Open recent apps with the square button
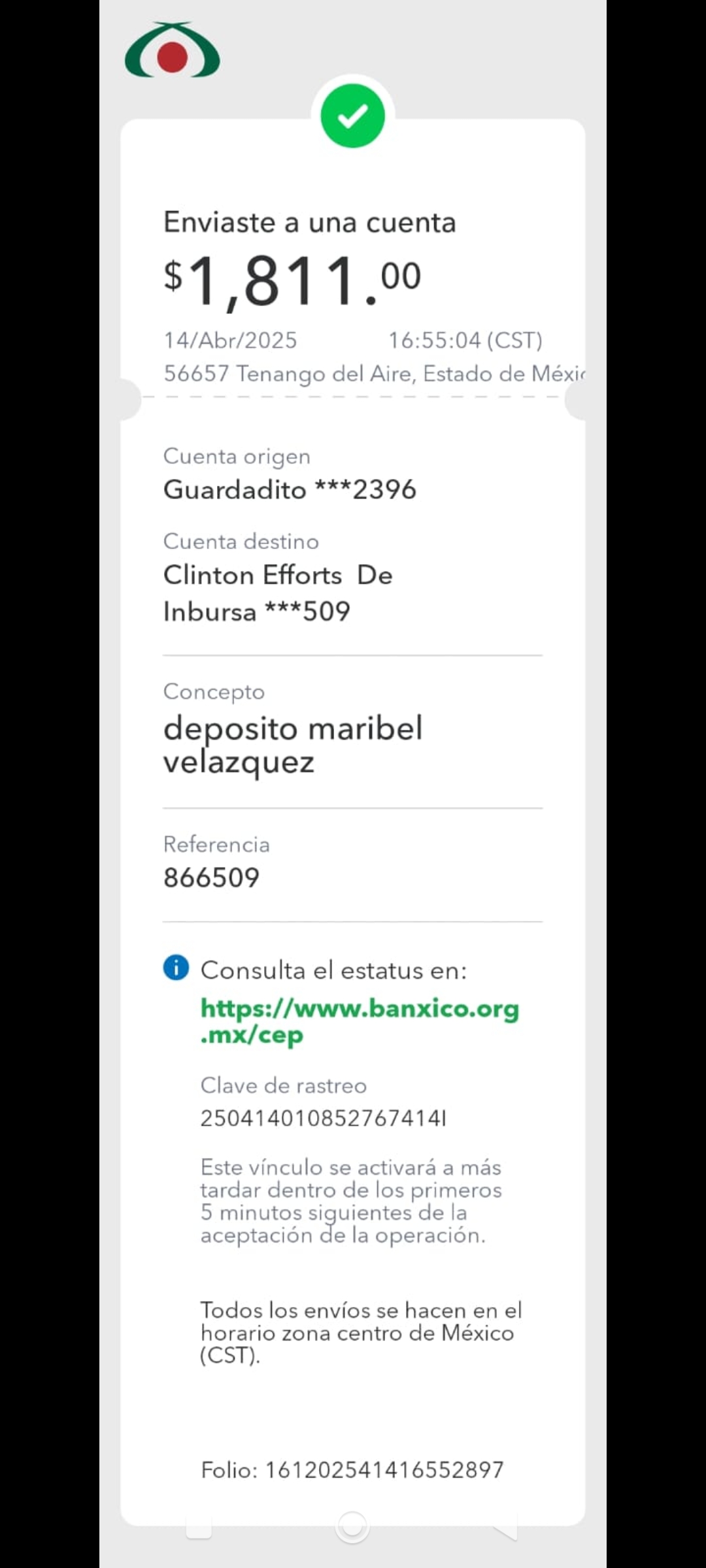This screenshot has height=1568, width=706. [199, 1527]
